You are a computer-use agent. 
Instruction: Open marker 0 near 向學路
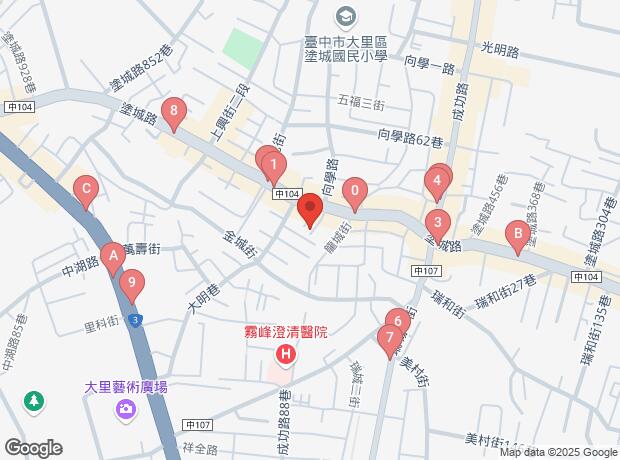click(354, 190)
